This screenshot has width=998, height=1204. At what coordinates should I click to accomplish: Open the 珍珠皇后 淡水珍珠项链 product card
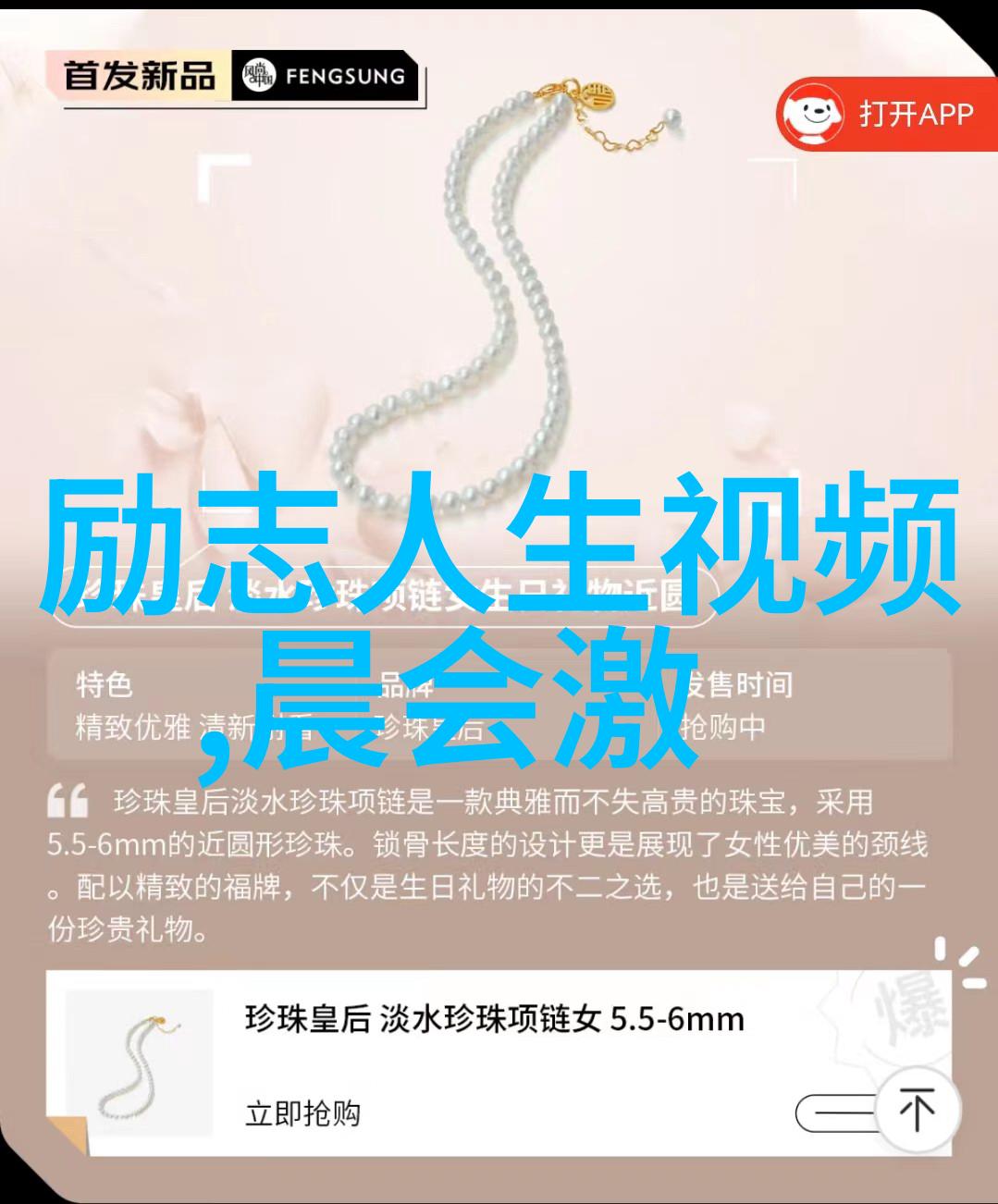[x=494, y=1019]
